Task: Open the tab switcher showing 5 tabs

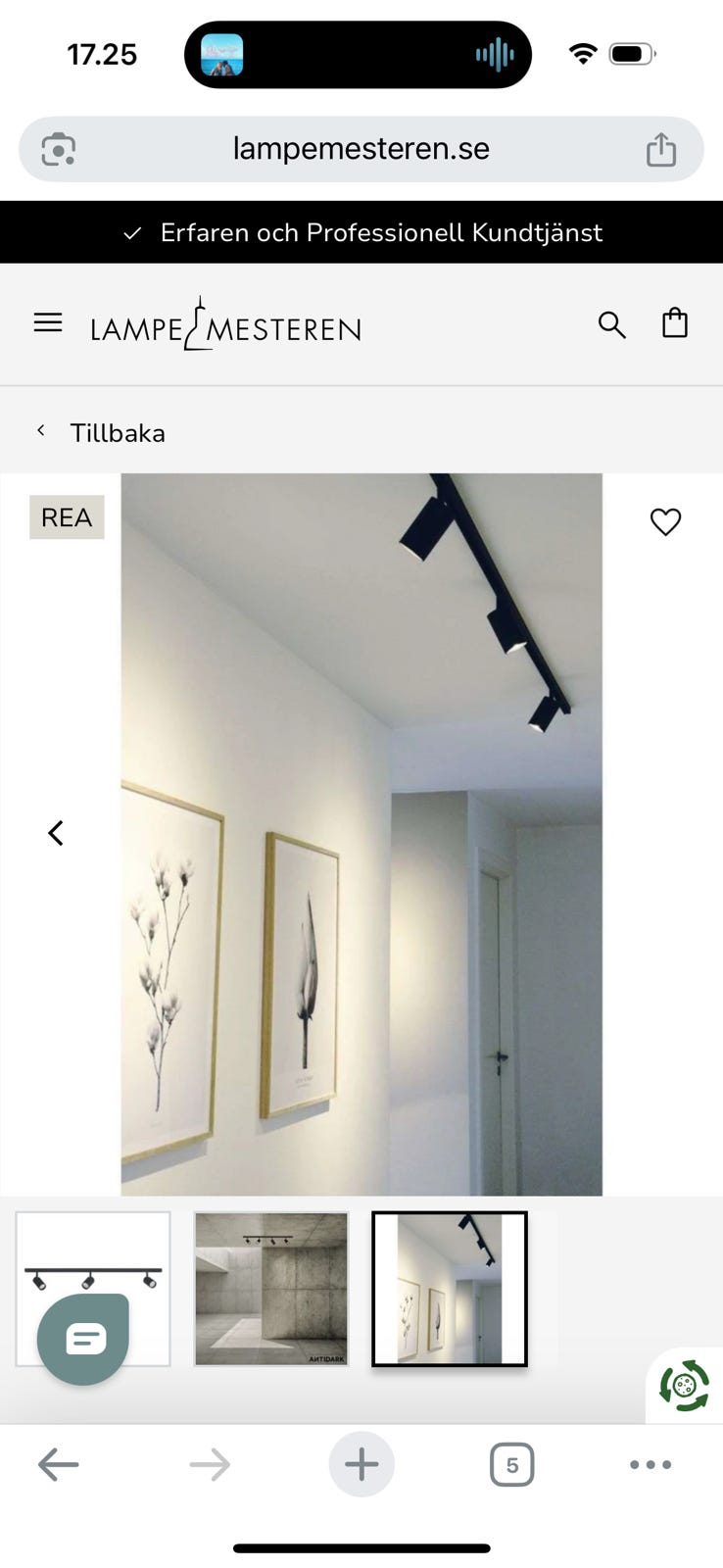Action: pyautogui.click(x=511, y=1463)
